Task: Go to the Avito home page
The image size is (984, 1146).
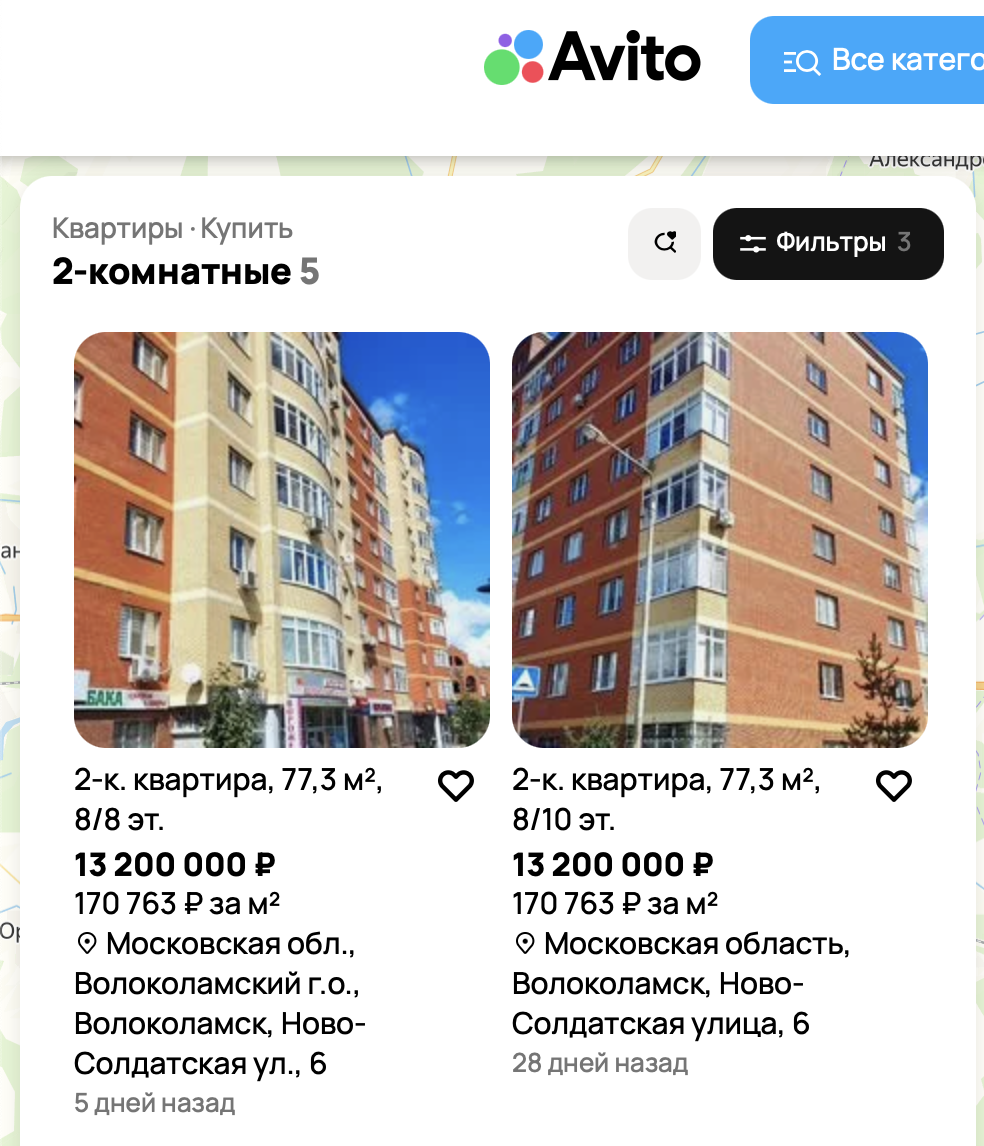Action: coord(592,57)
